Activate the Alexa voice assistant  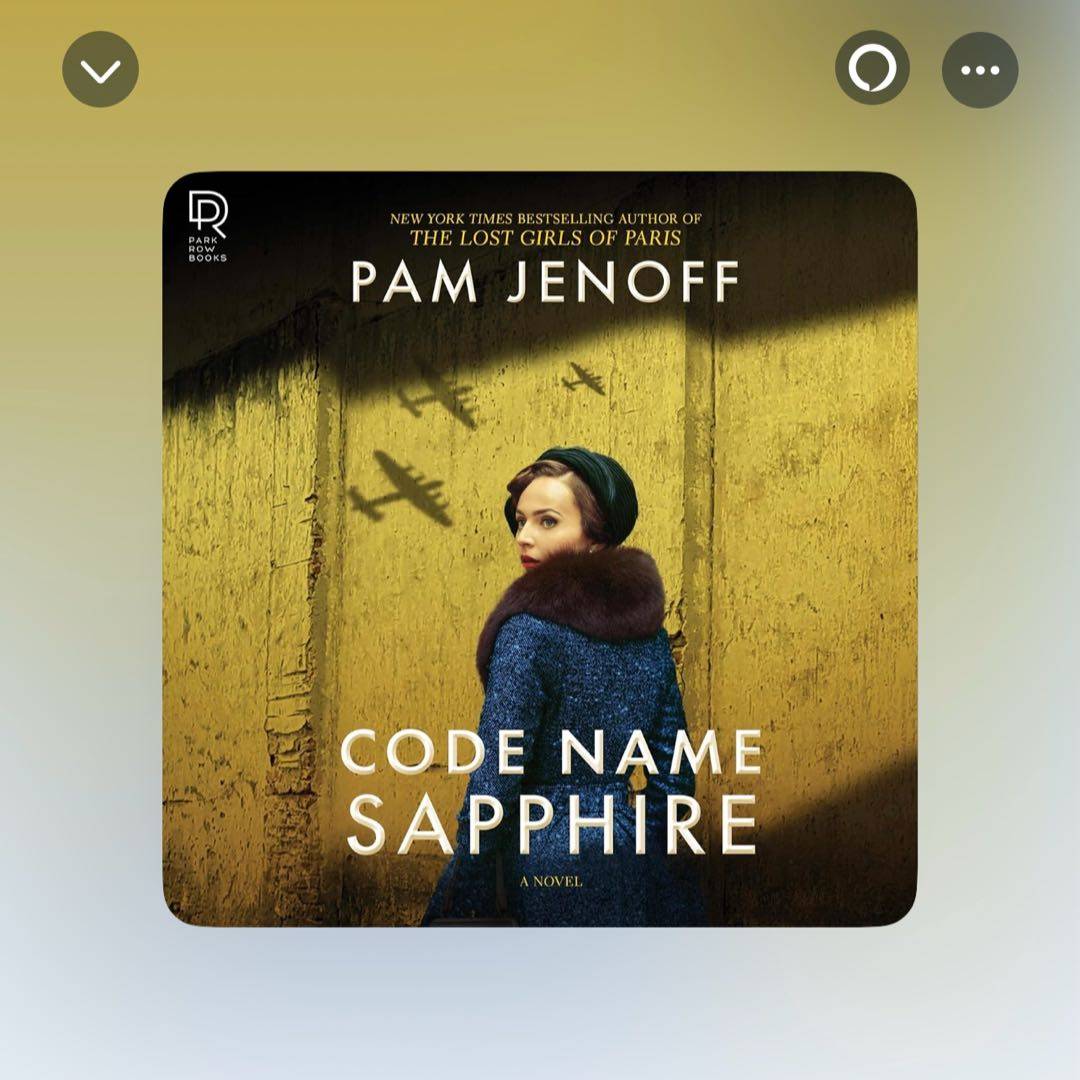(x=872, y=69)
